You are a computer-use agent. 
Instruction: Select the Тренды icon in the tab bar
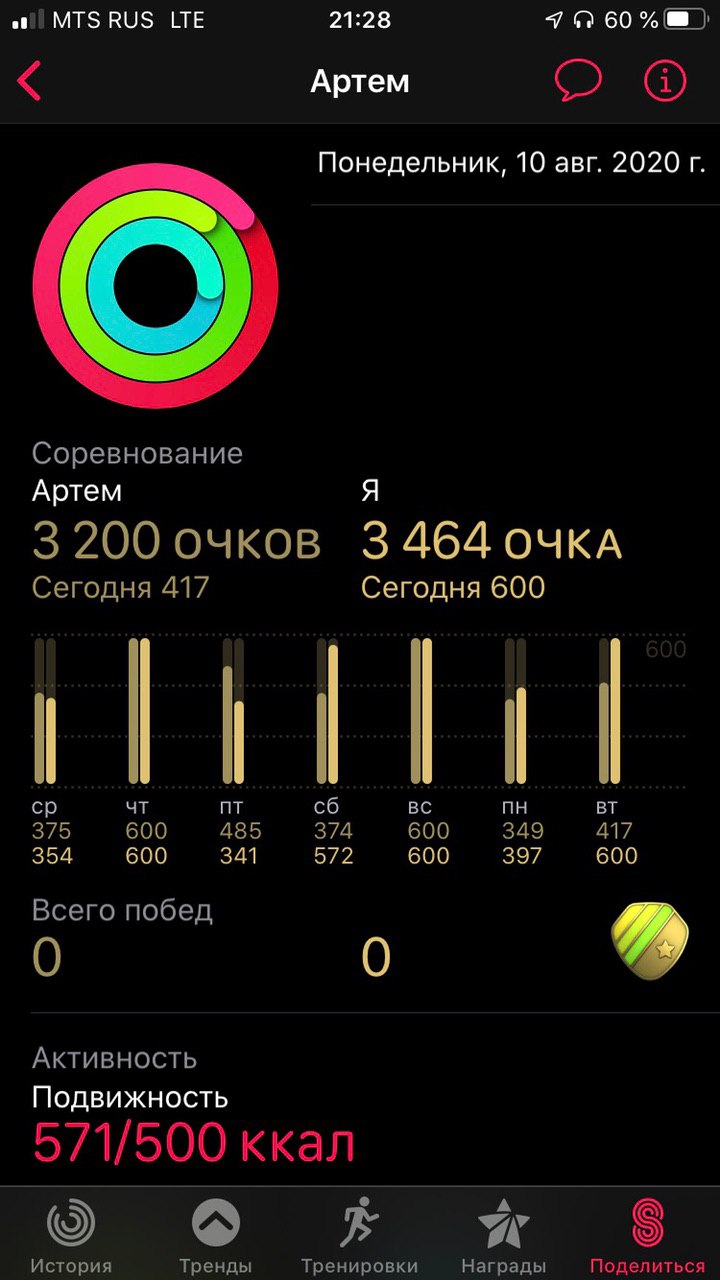pos(216,1222)
